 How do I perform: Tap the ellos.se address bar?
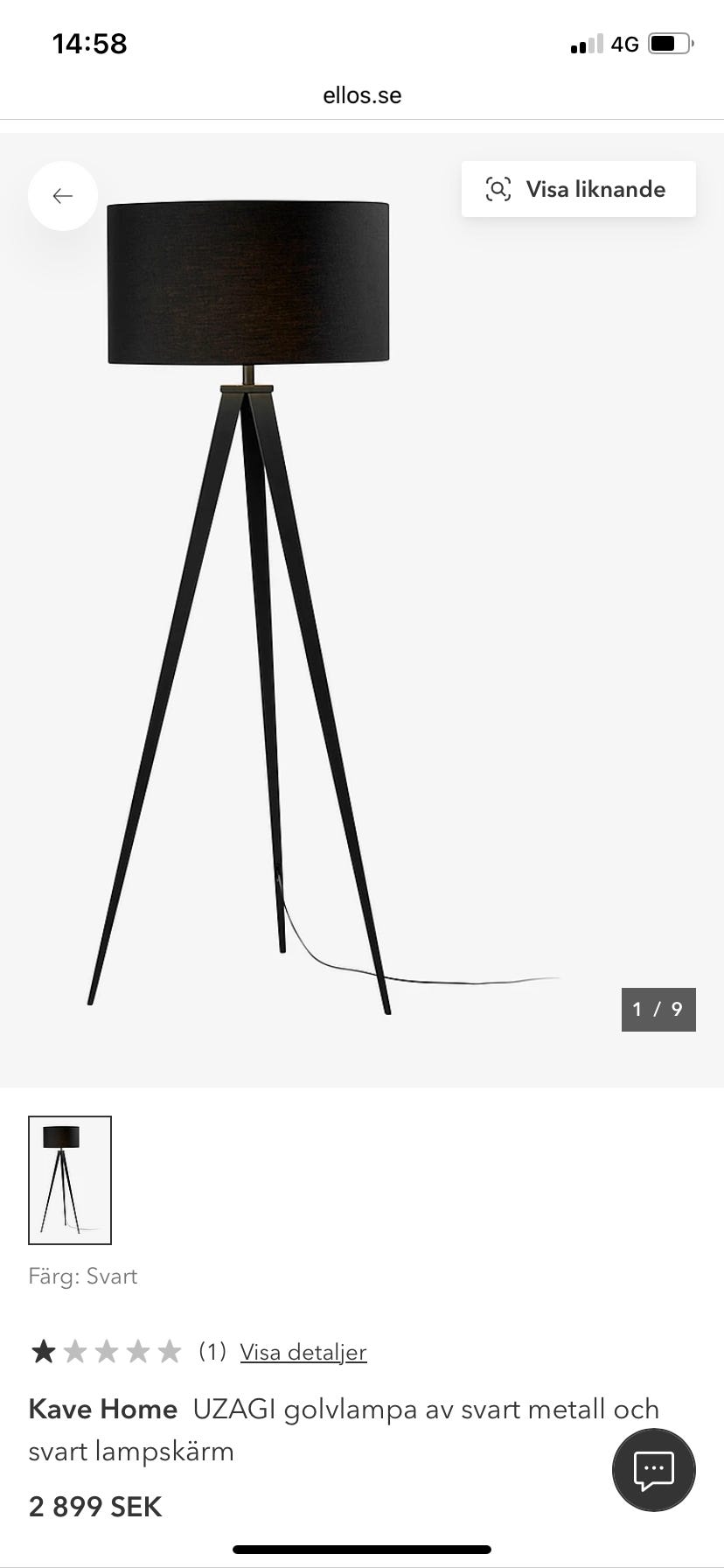362,94
